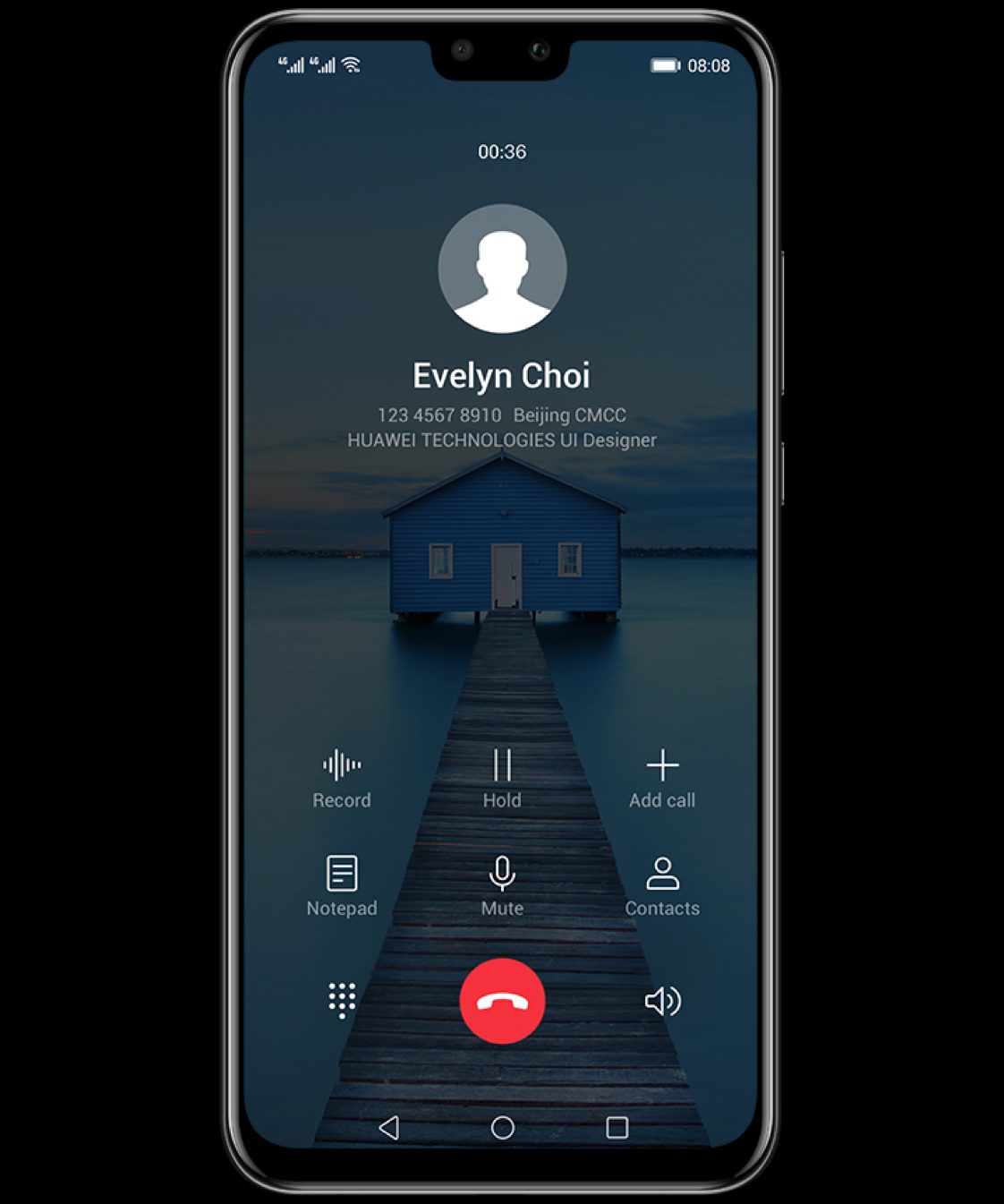Put the call on hold
Screen dimensions: 1004x1204
[502, 778]
